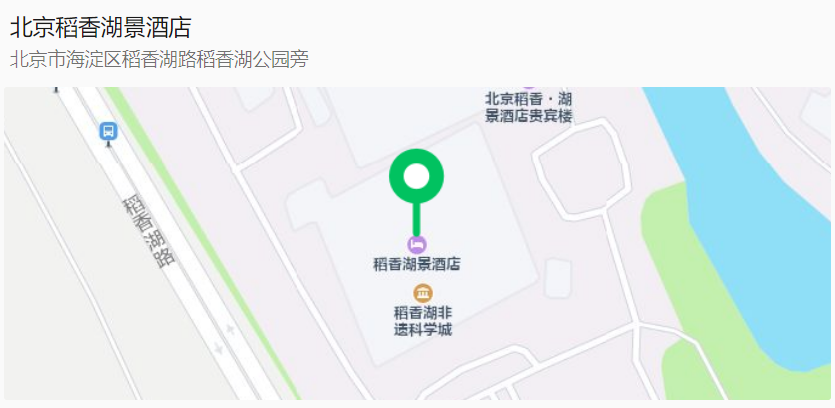Select the 稻香湖非遗科学城 marker on the map

pos(424,292)
